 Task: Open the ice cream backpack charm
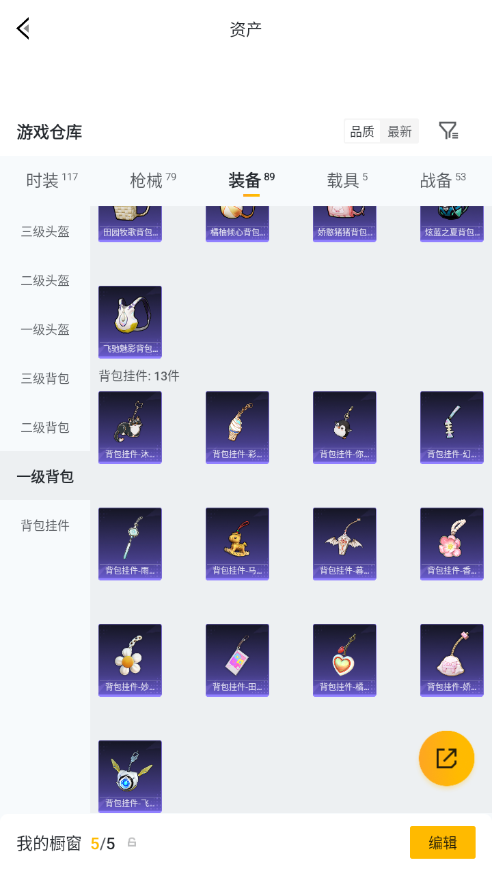(x=237, y=427)
